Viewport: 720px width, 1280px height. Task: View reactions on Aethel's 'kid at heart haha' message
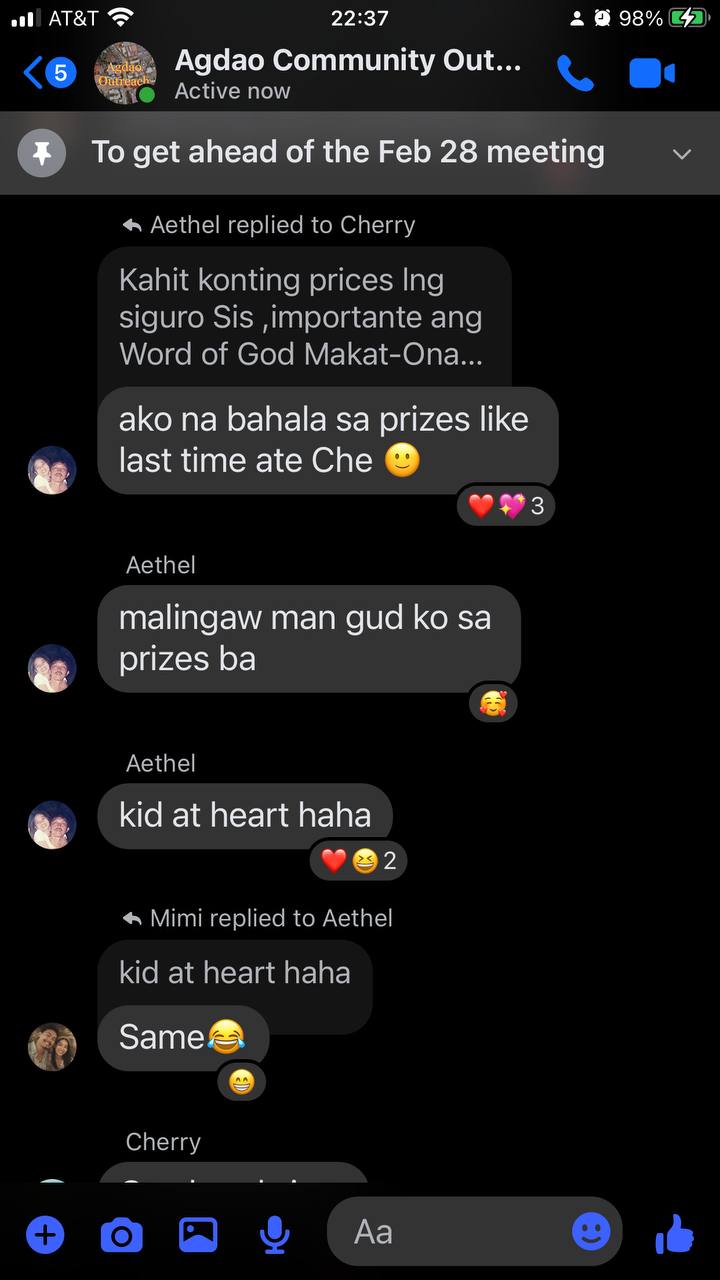[x=358, y=860]
